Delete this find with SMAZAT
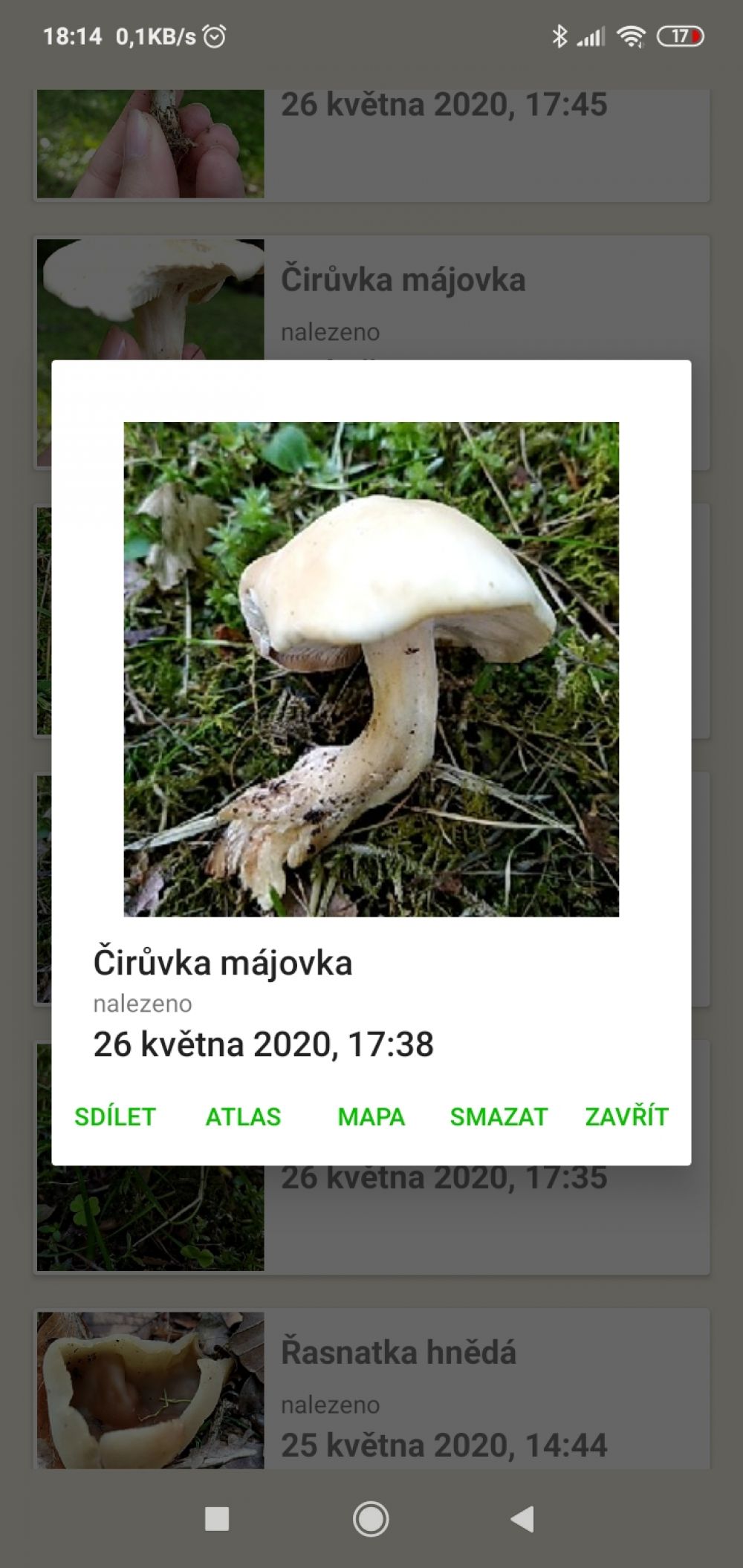The height and width of the screenshot is (1568, 743). click(x=499, y=1116)
